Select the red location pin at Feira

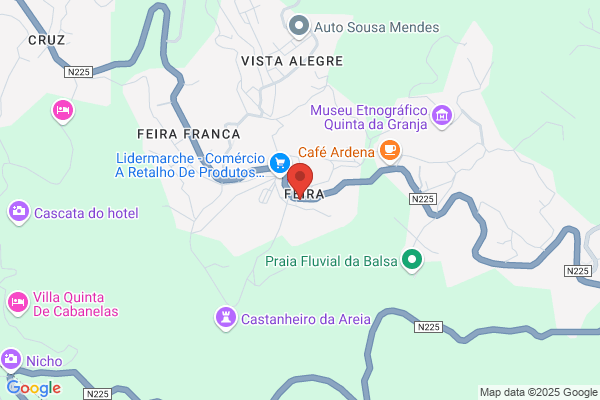(300, 181)
